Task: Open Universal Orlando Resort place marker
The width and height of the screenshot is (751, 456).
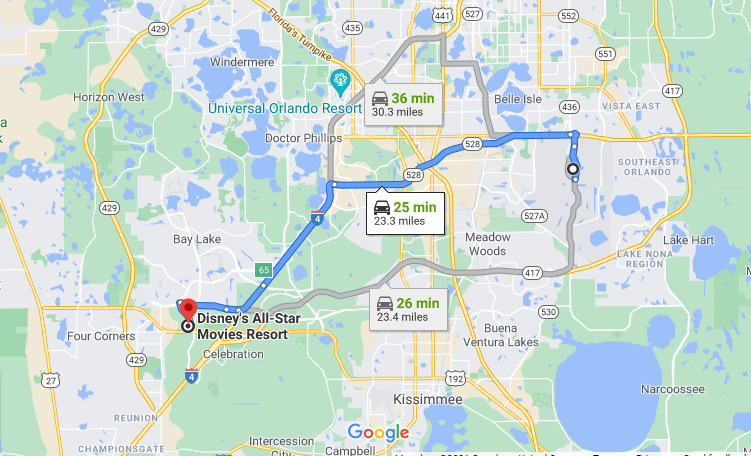Action: point(340,80)
